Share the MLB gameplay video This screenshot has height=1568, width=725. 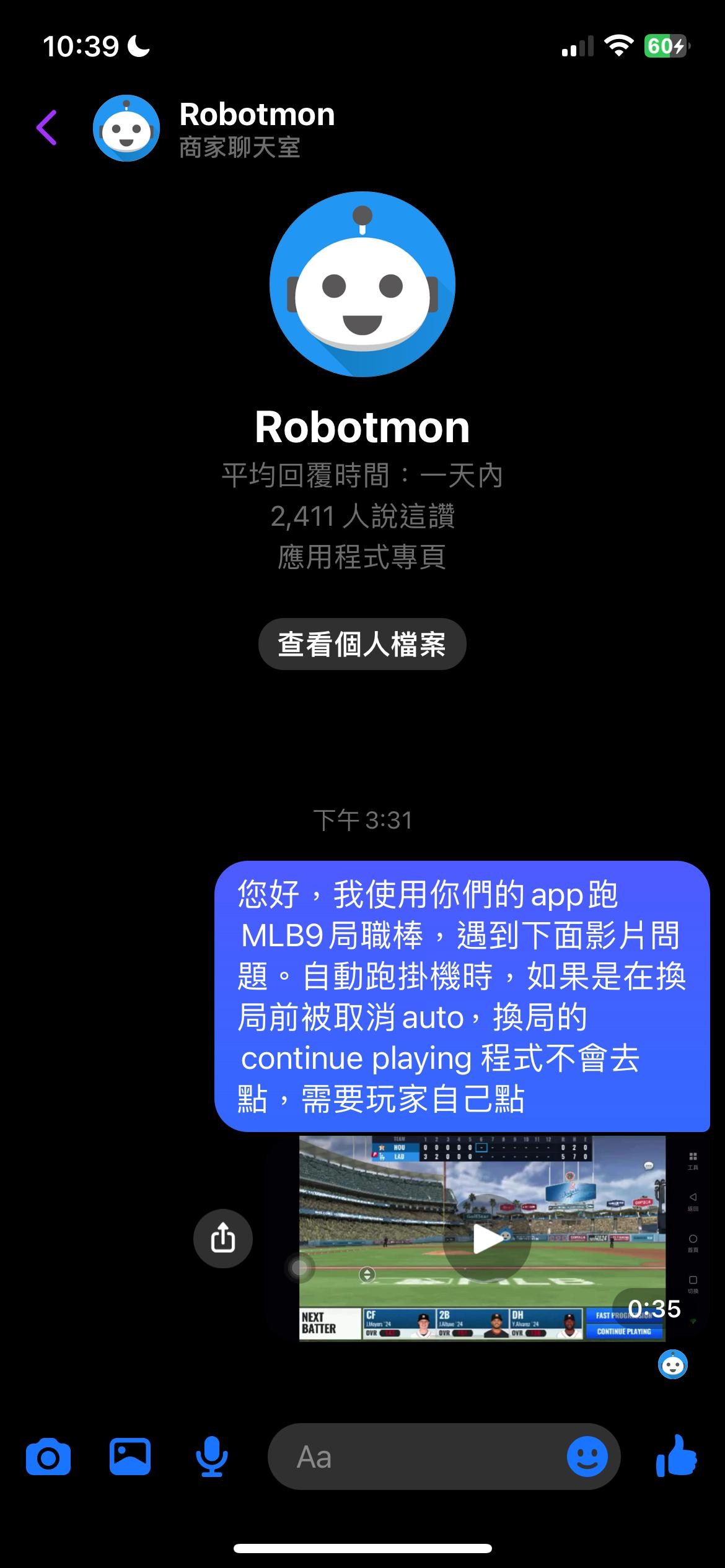(222, 1239)
